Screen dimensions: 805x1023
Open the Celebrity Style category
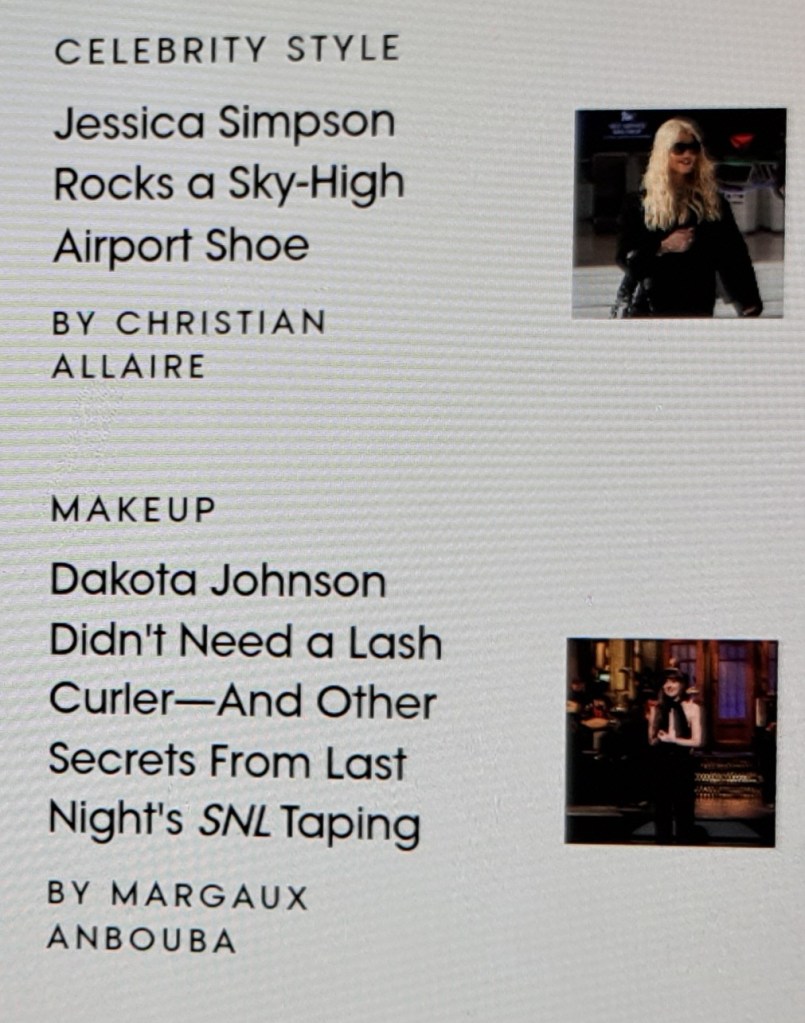click(227, 50)
